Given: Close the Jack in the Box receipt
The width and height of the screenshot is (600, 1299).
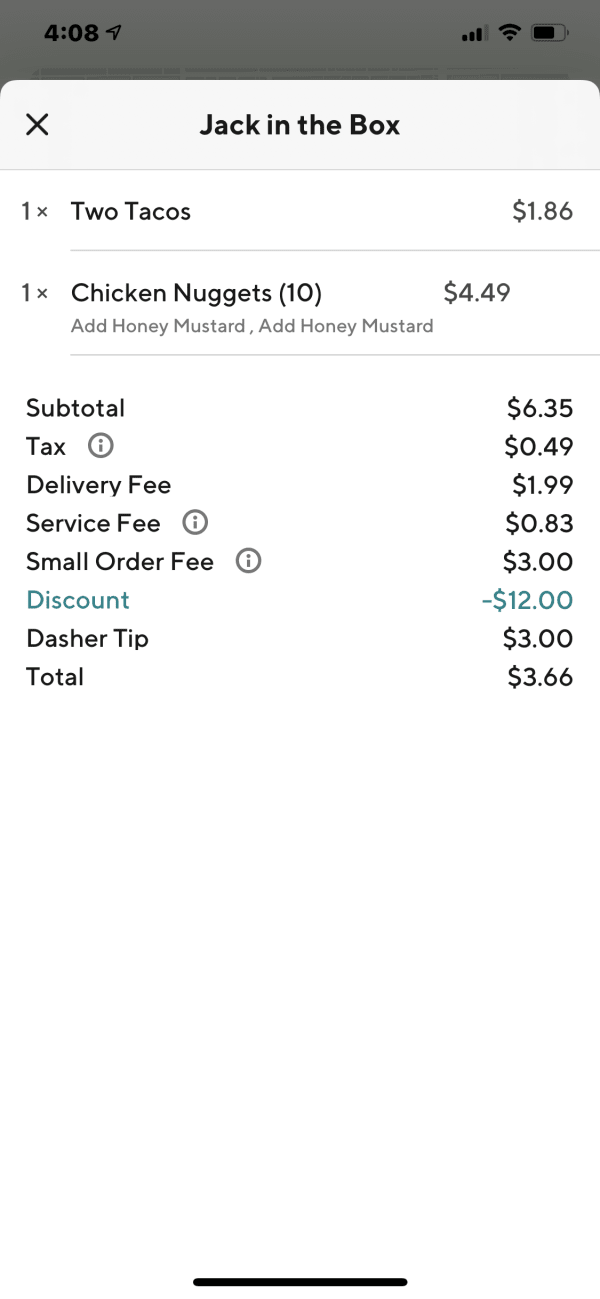Looking at the screenshot, I should click(x=37, y=125).
